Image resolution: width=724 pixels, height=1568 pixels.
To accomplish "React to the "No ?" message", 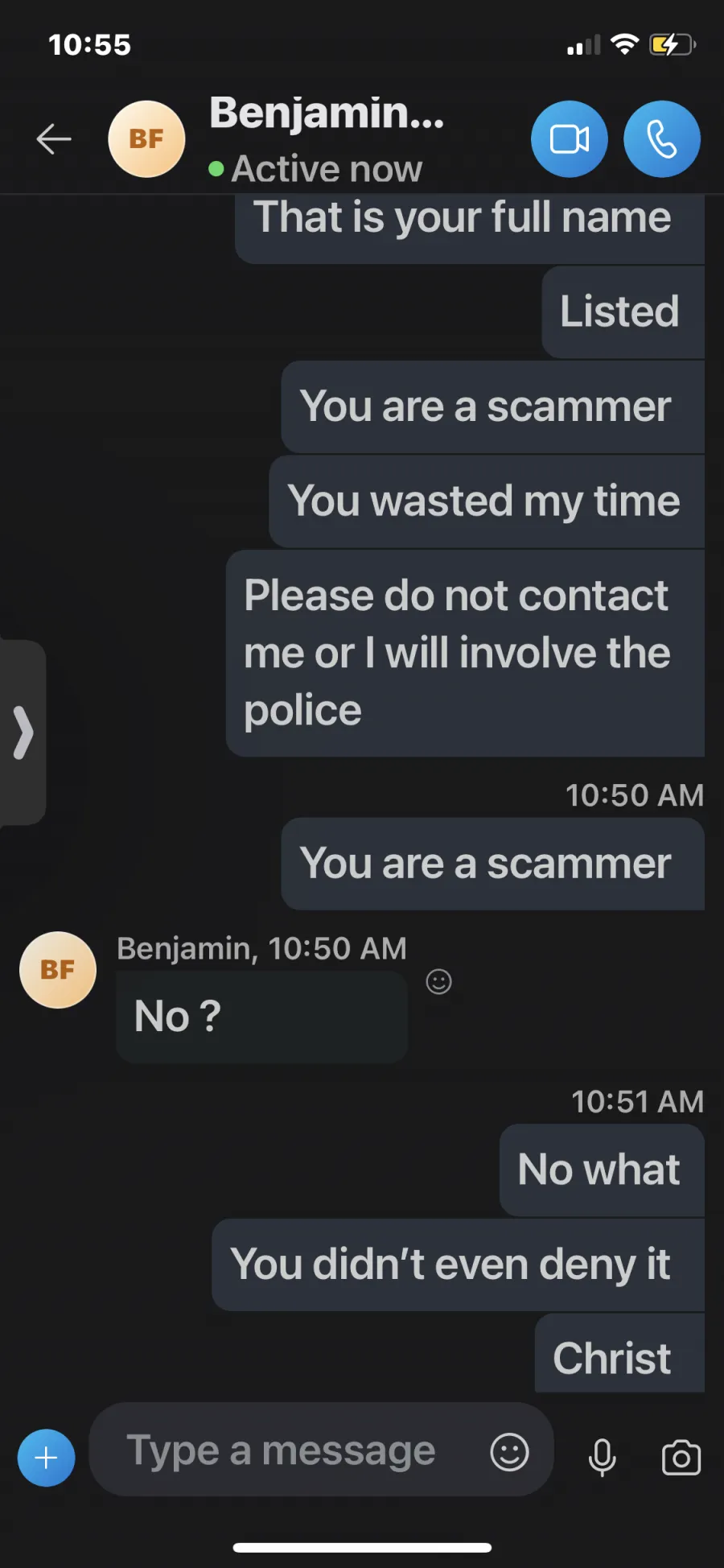I will [x=438, y=981].
